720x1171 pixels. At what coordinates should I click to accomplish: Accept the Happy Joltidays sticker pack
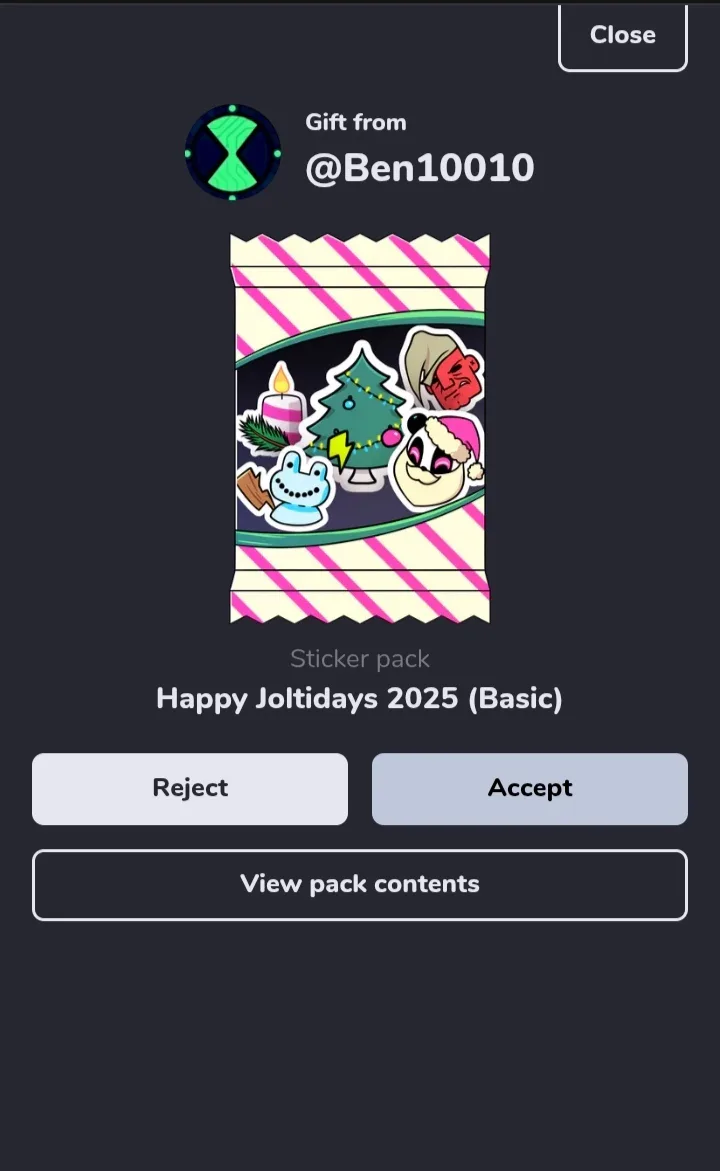[x=530, y=789]
